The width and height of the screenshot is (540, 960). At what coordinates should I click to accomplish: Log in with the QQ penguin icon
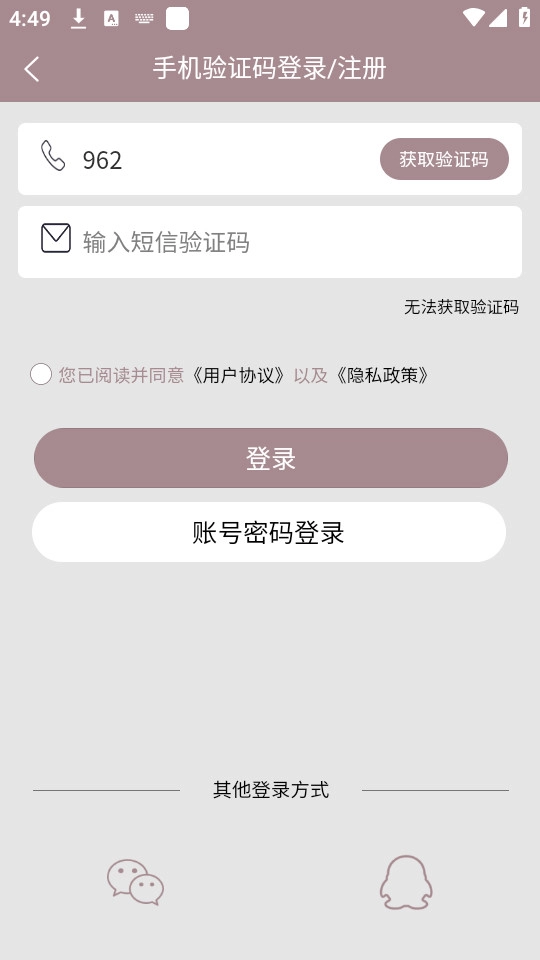tap(405, 882)
